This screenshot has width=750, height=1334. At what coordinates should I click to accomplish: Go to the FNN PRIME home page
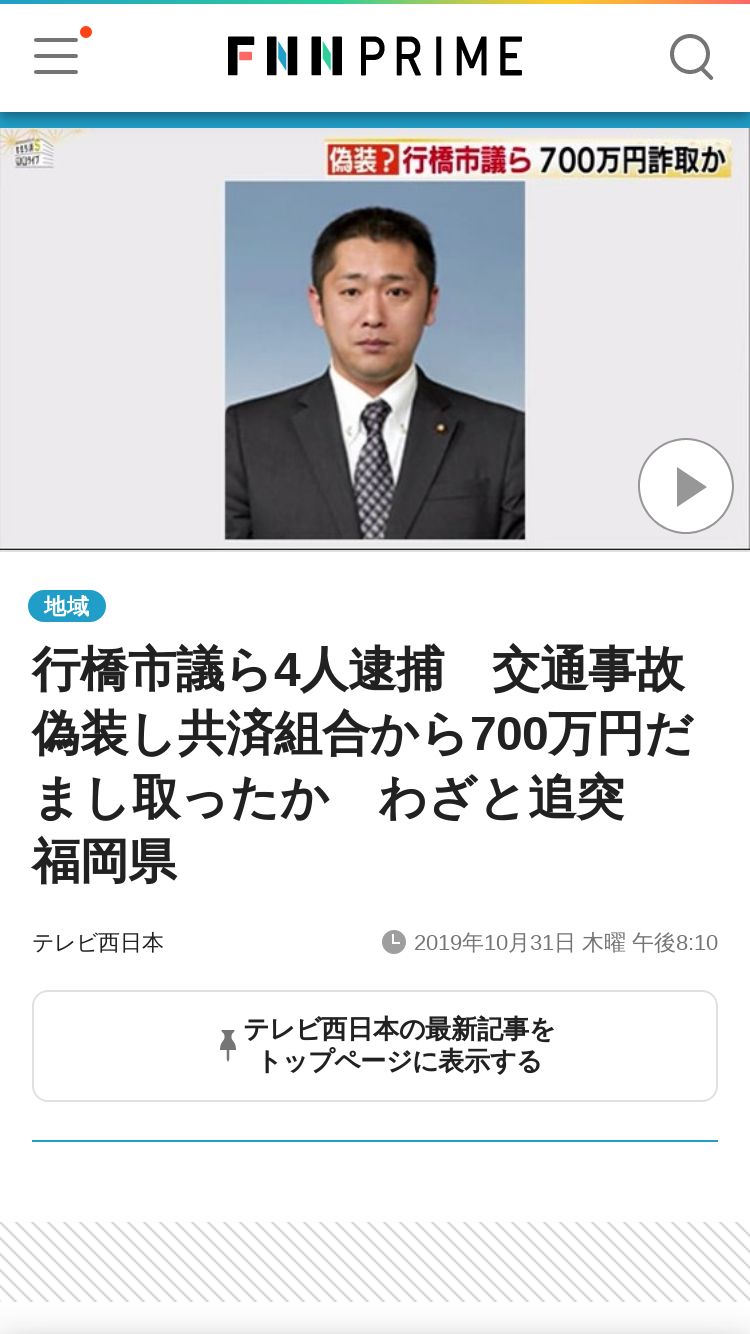(375, 56)
